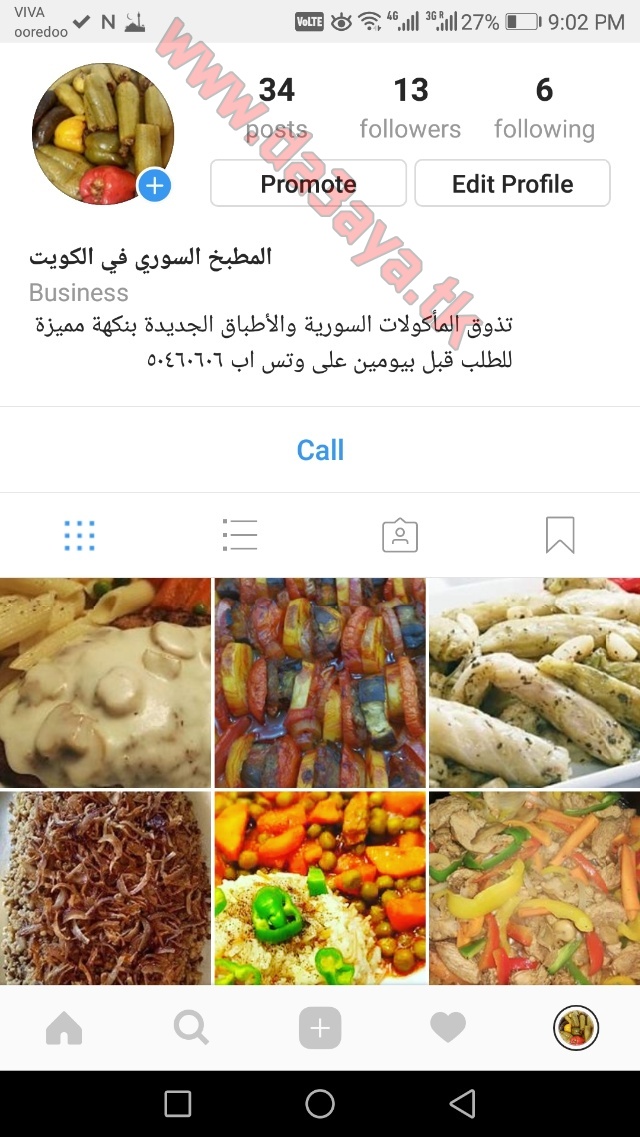Open the chicken with bell peppers post
The height and width of the screenshot is (1137, 640).
(535, 888)
